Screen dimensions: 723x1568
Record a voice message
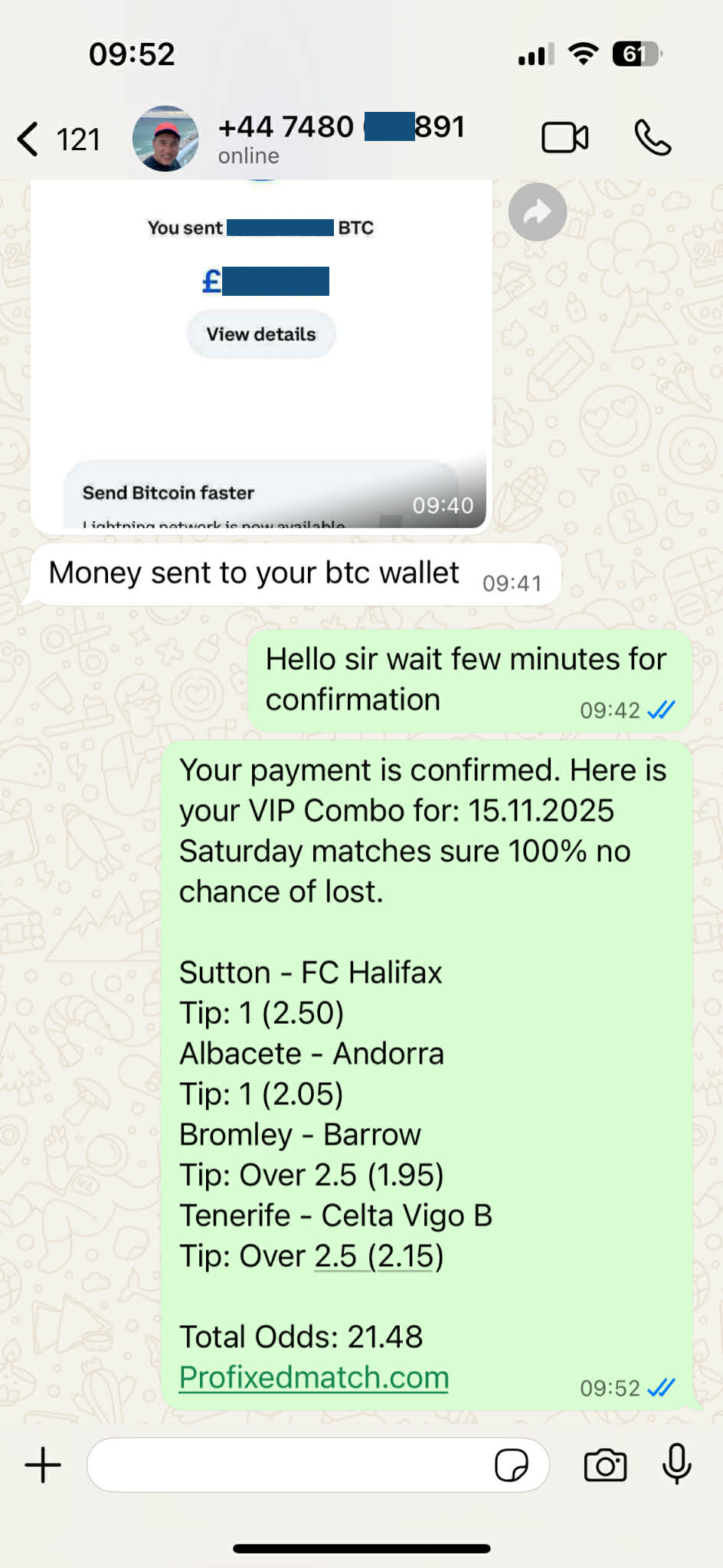coord(676,1464)
